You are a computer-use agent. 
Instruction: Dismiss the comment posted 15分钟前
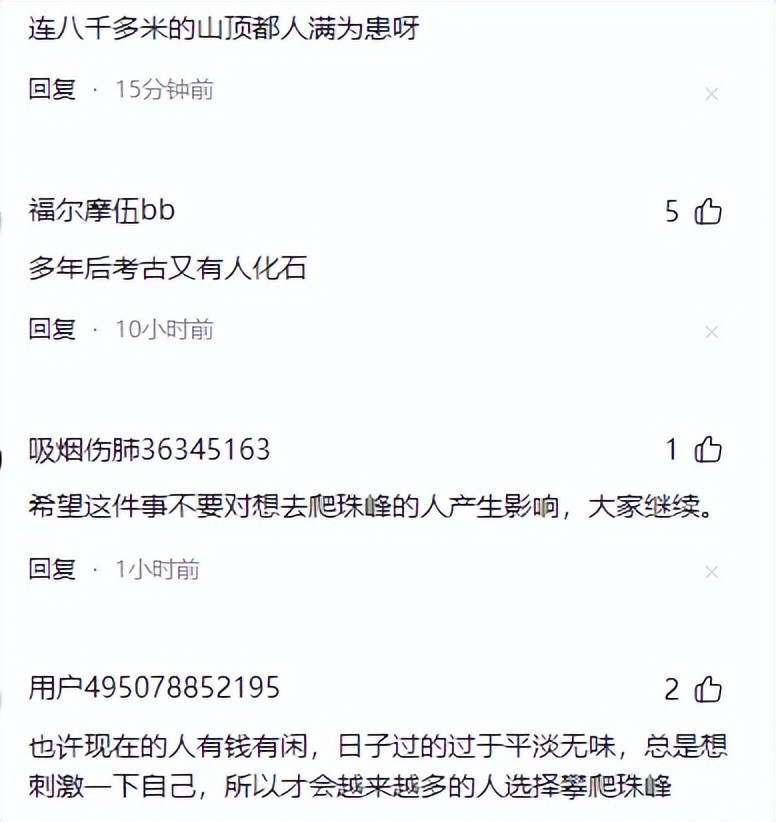pyautogui.click(x=712, y=94)
